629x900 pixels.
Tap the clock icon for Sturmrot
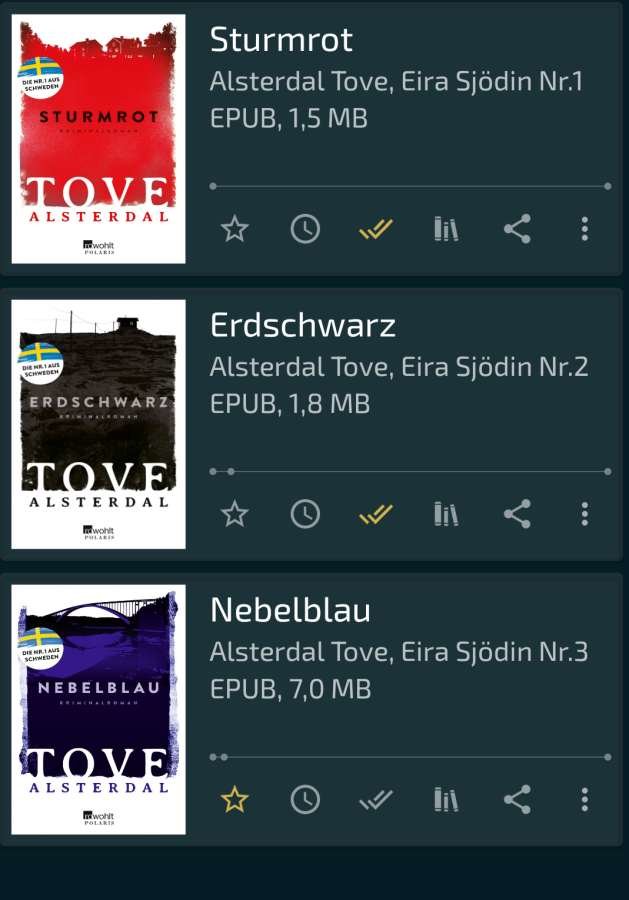(x=305, y=229)
